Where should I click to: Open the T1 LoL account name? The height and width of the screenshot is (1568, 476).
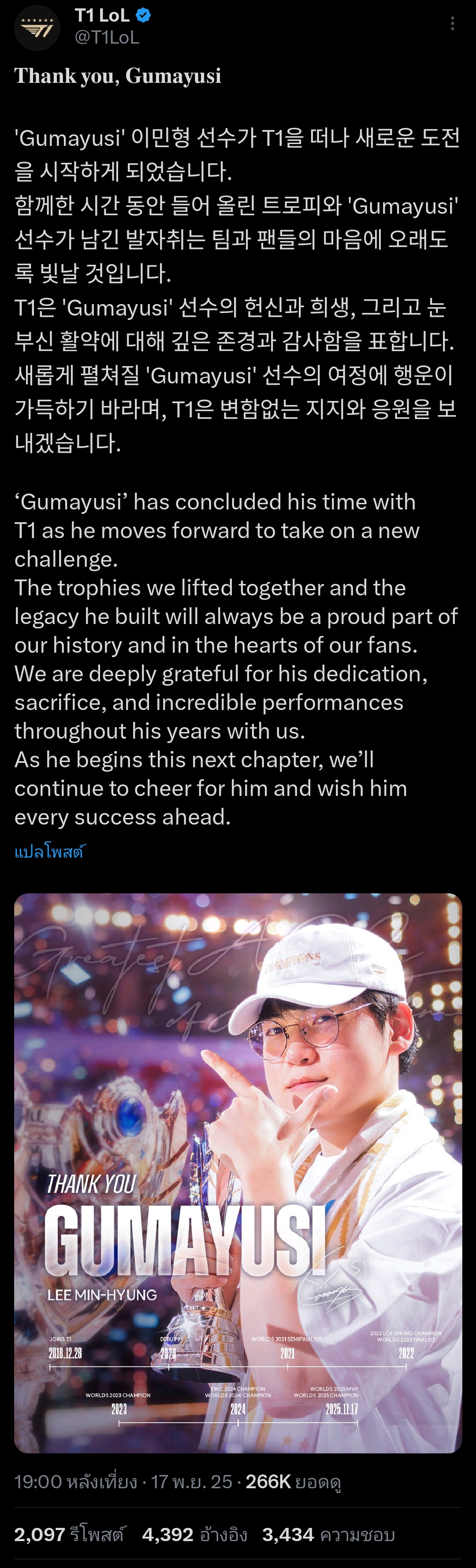102,15
